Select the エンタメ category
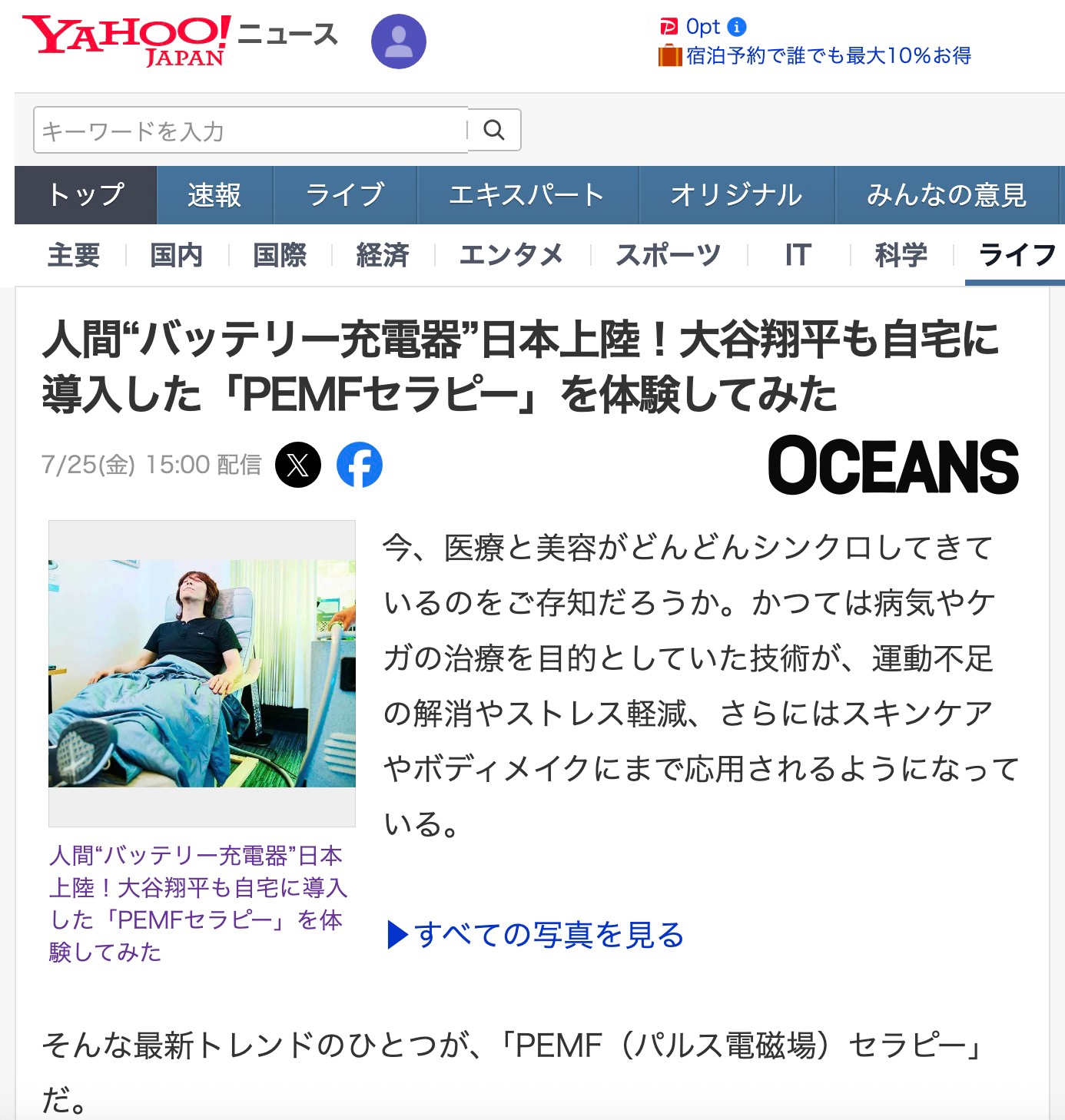This screenshot has width=1065, height=1120. click(512, 255)
